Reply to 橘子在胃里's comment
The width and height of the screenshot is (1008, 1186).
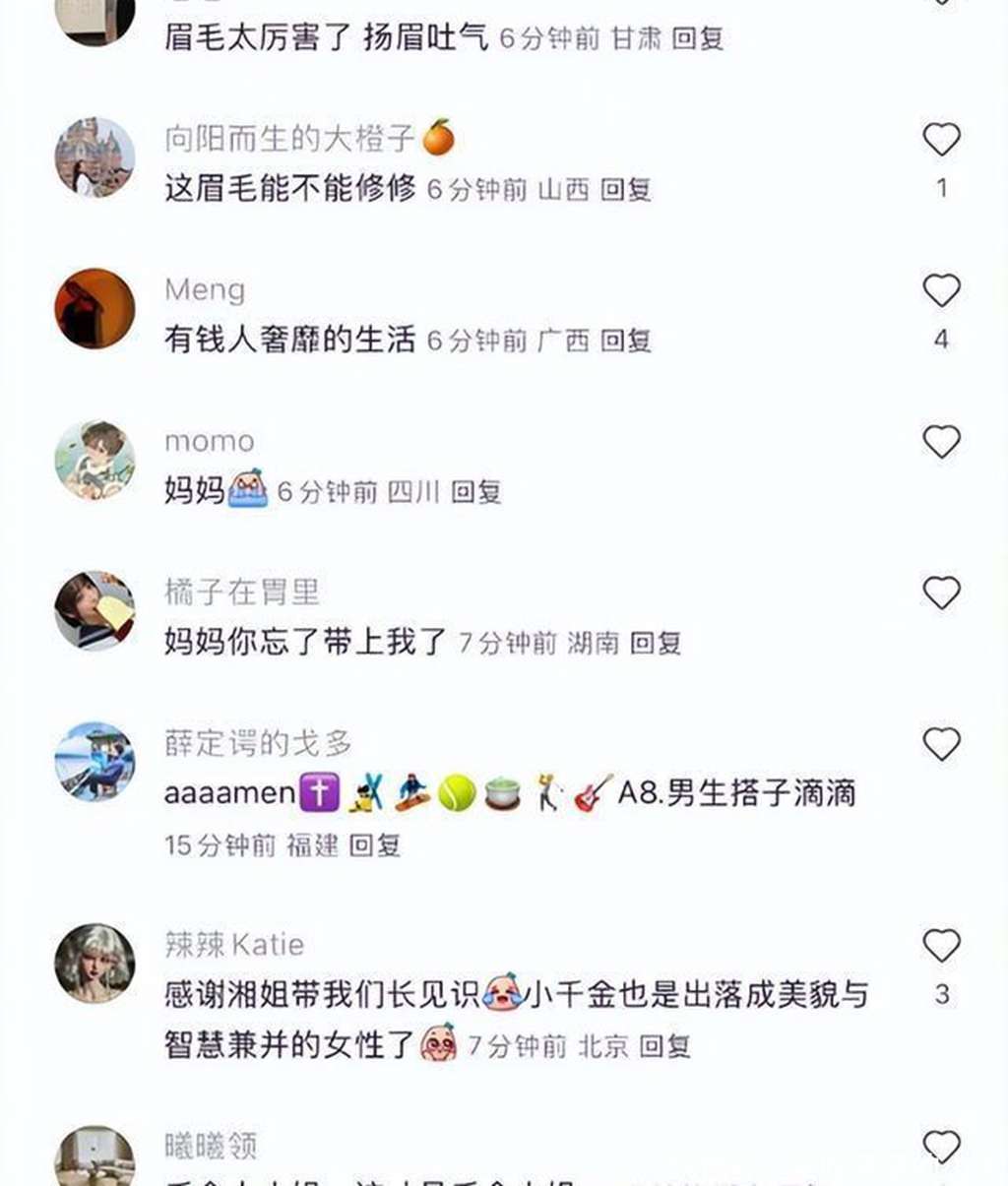[655, 643]
